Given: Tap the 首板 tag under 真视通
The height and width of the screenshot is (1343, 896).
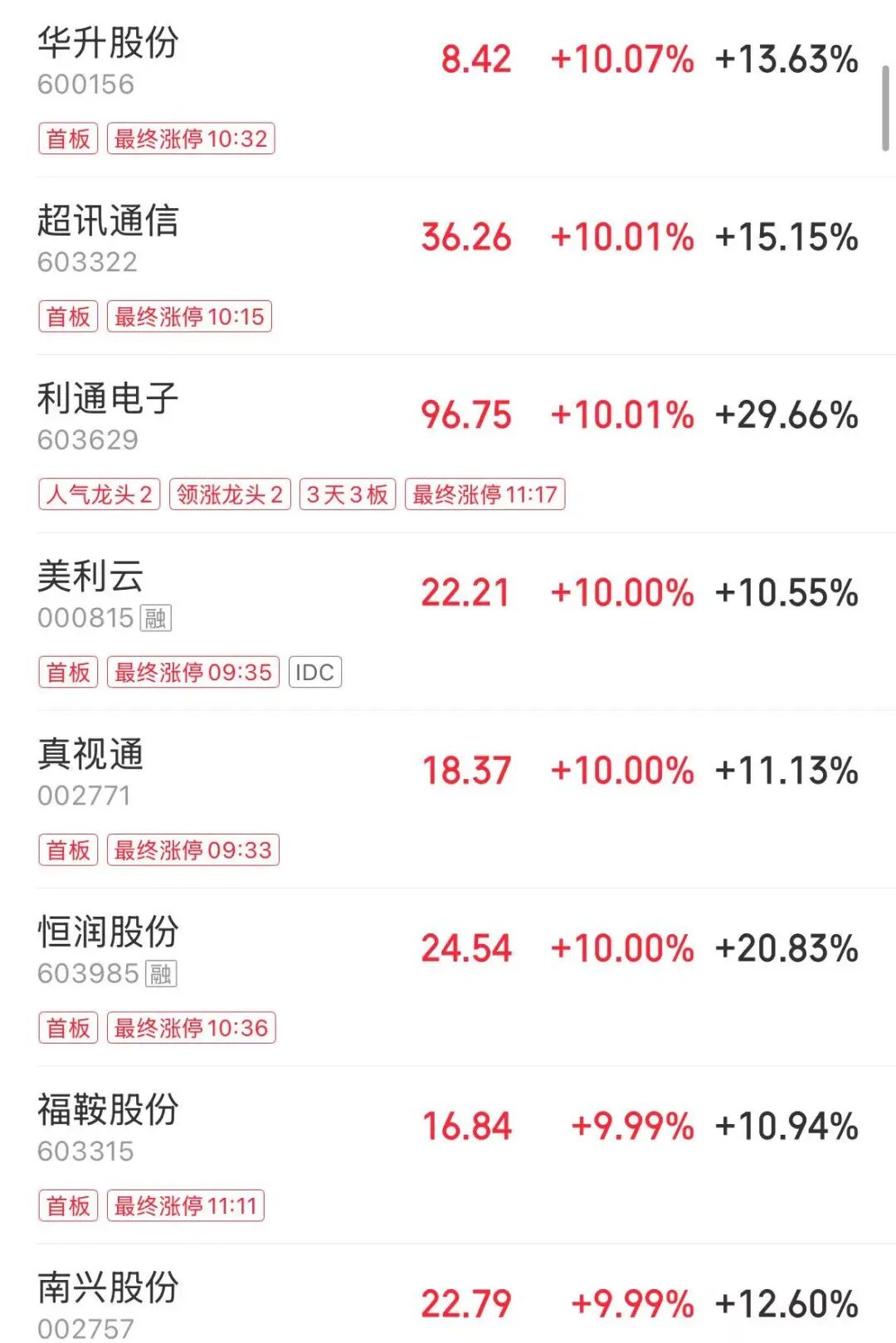Looking at the screenshot, I should (69, 849).
